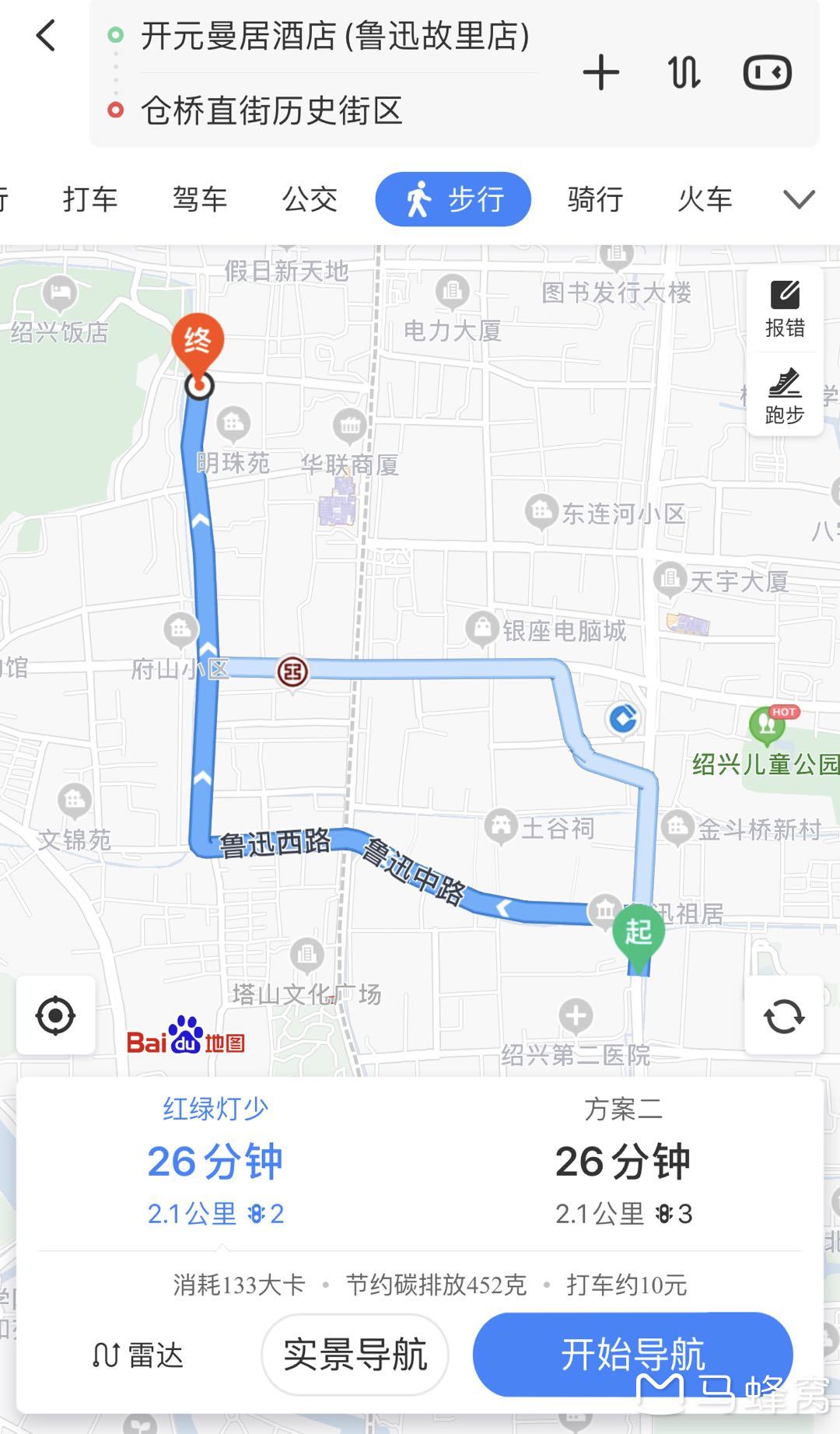
Task: Edit the starting point 开元曼居酒店
Action: (x=335, y=37)
